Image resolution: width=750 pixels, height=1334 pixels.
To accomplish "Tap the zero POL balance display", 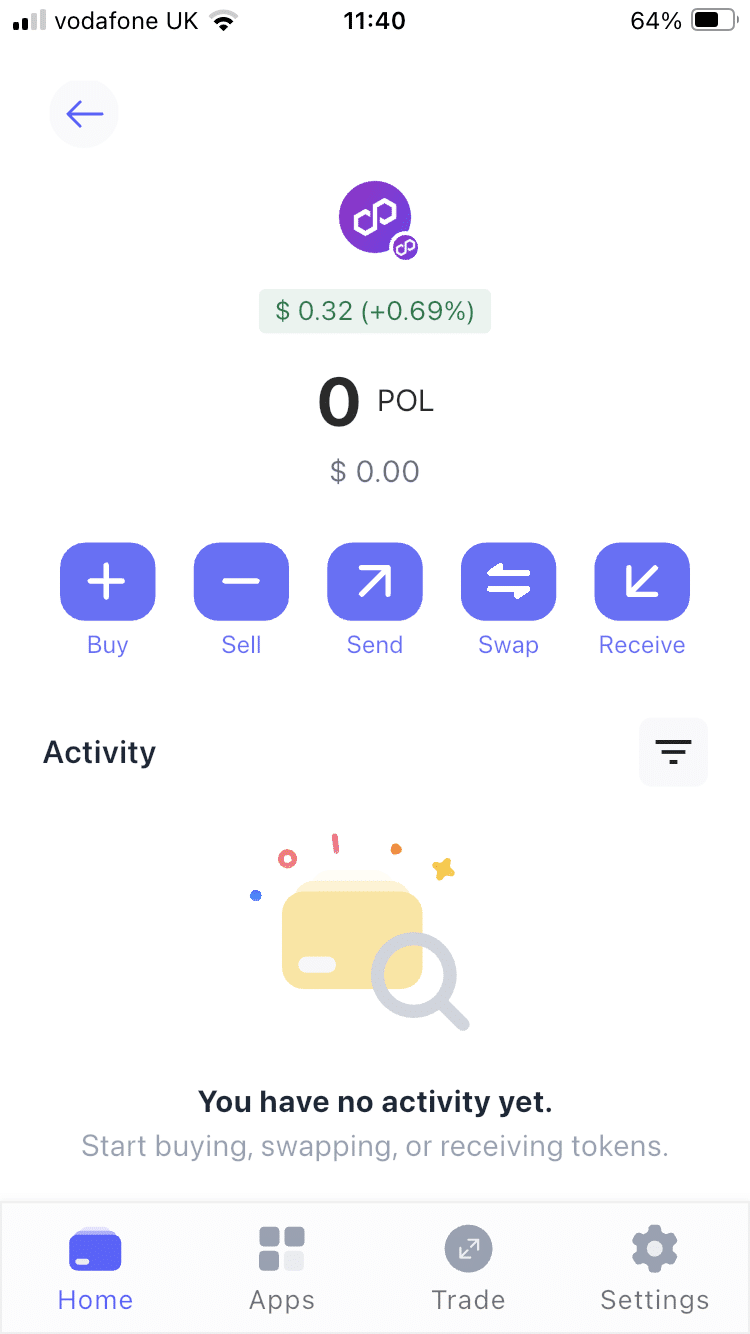I will click(x=375, y=400).
